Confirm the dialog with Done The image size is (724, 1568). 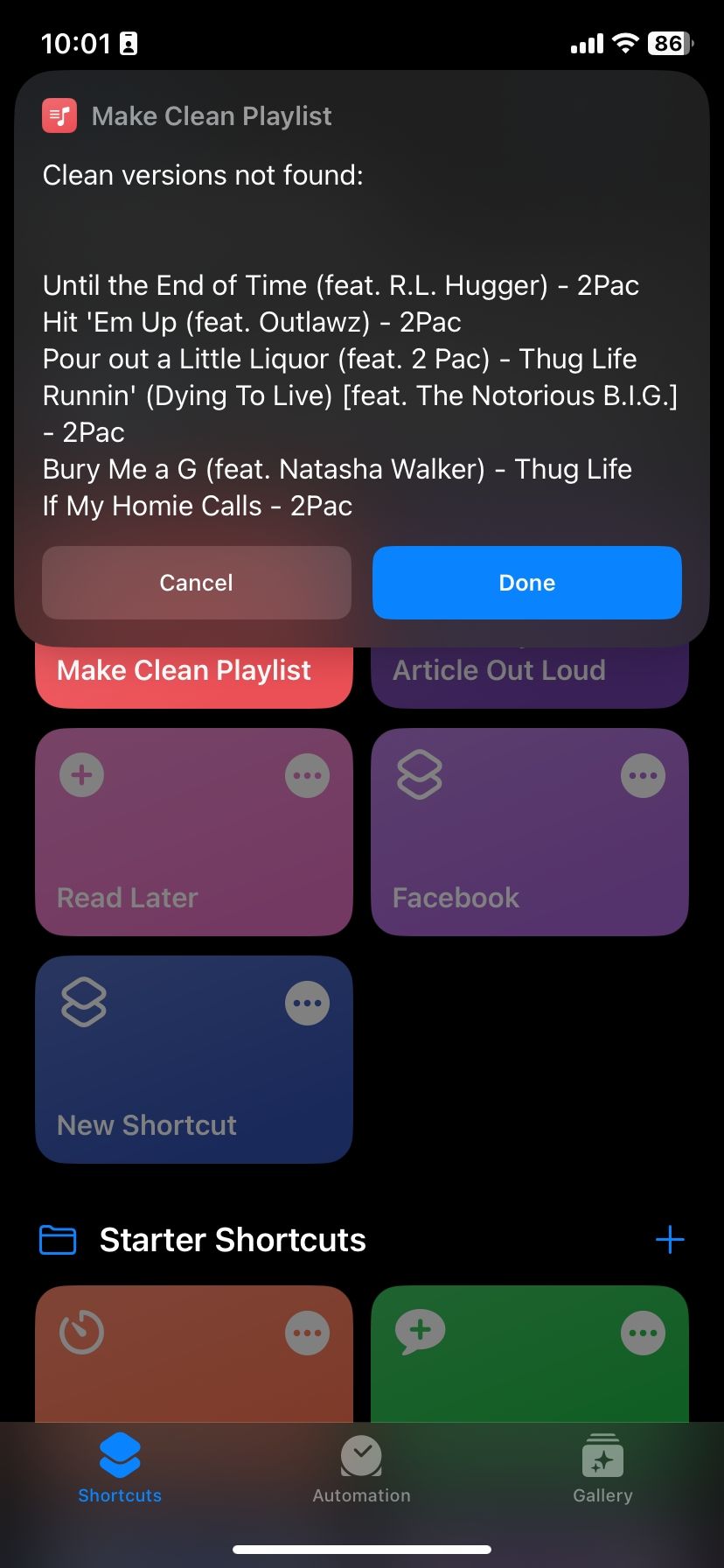526,583
